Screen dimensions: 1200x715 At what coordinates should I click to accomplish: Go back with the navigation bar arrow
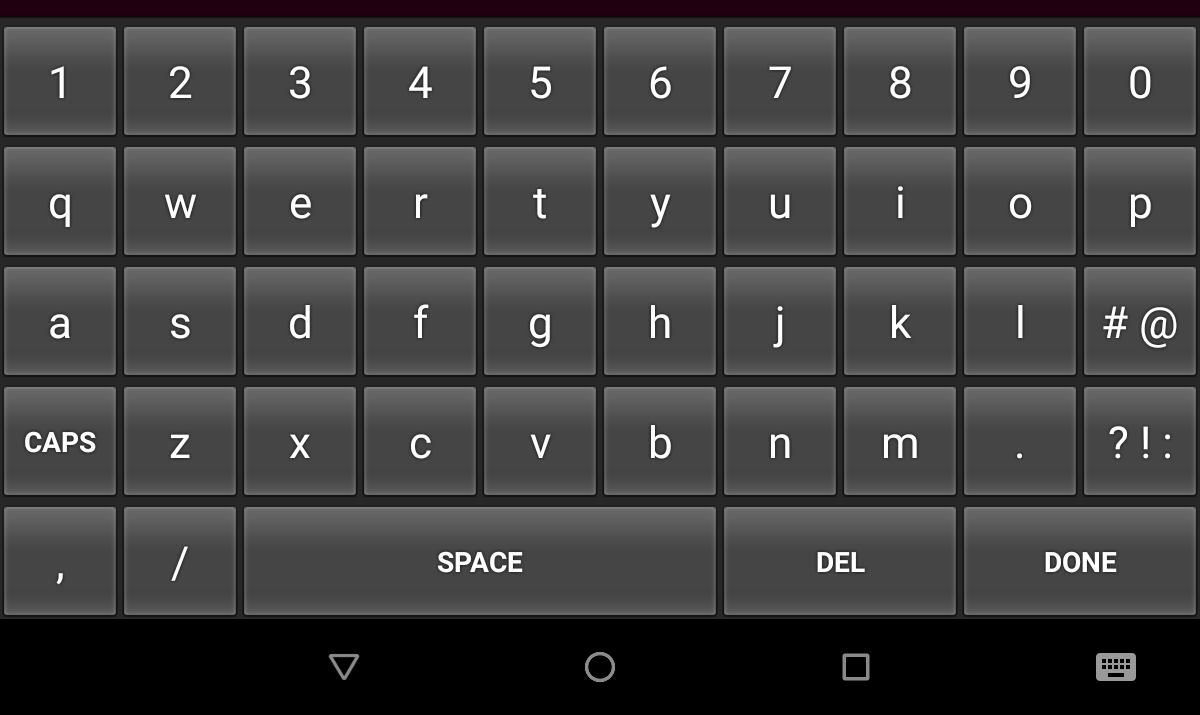(x=344, y=667)
